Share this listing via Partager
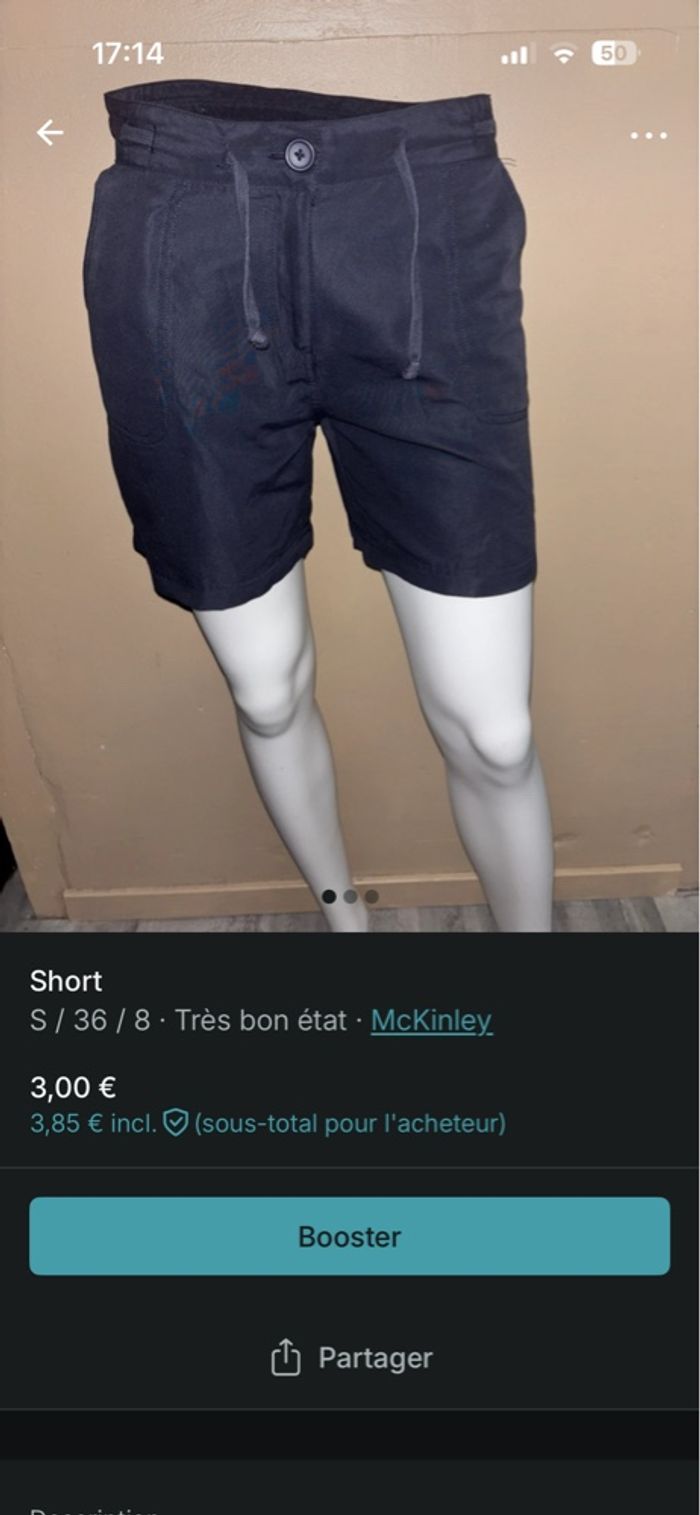This screenshot has width=700, height=1515. (x=350, y=1358)
